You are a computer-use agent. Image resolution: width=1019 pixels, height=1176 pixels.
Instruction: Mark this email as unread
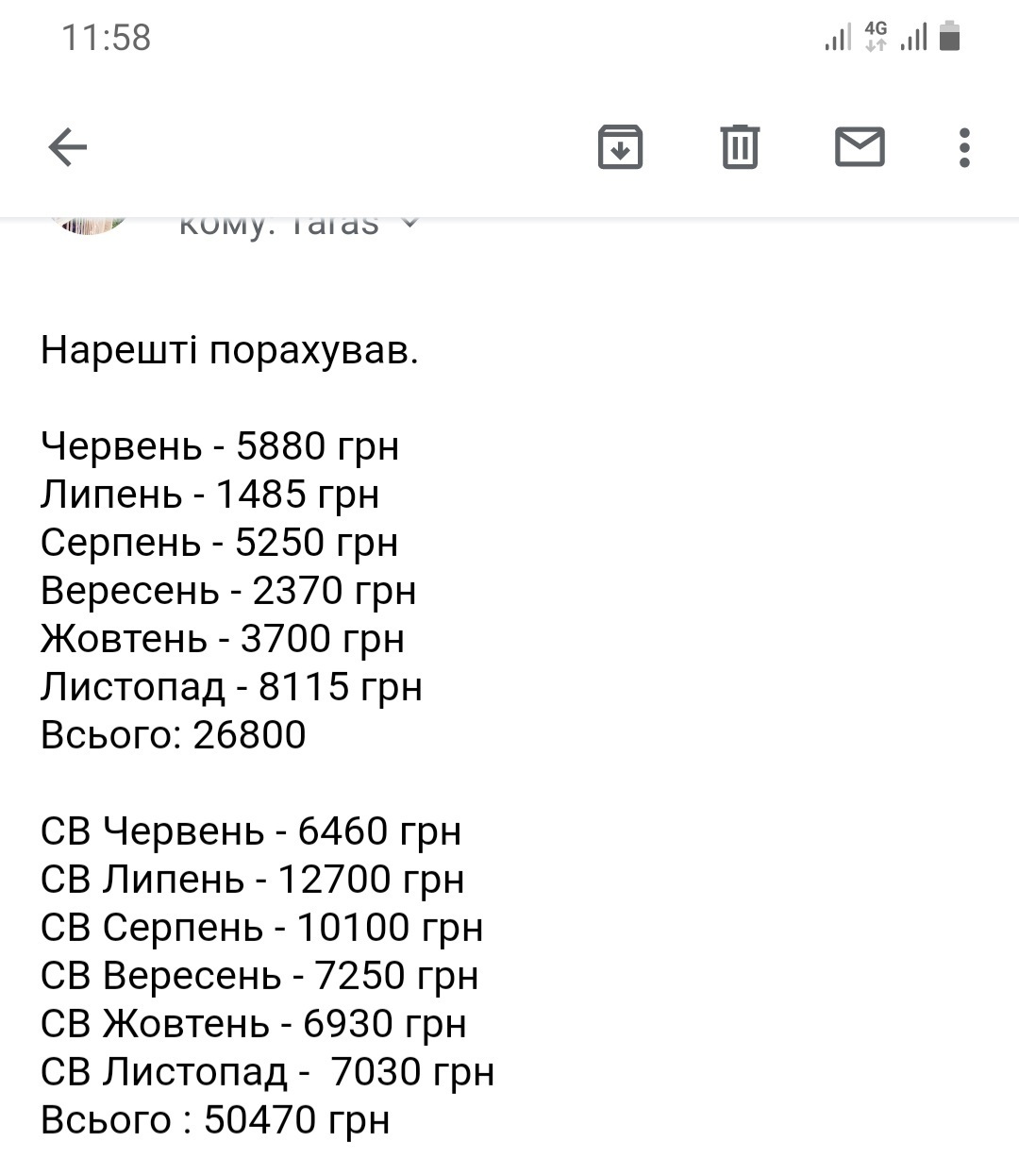(x=860, y=147)
